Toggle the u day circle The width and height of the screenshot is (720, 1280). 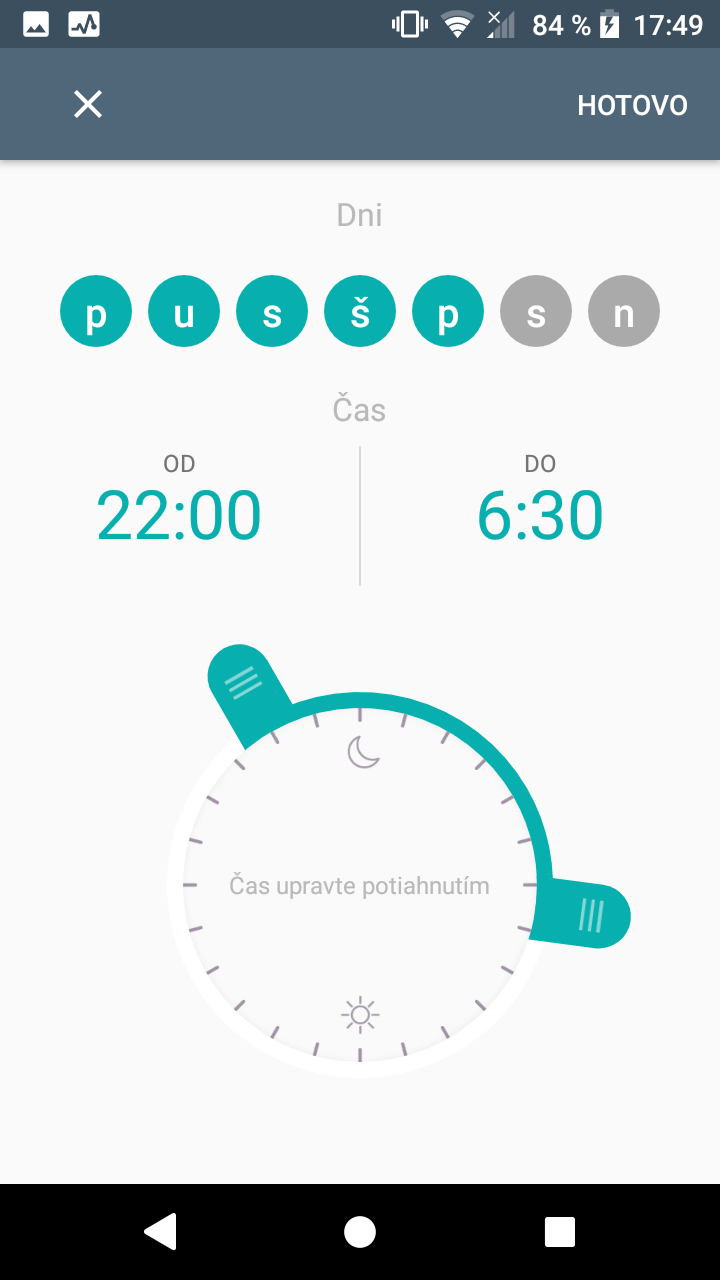point(184,312)
